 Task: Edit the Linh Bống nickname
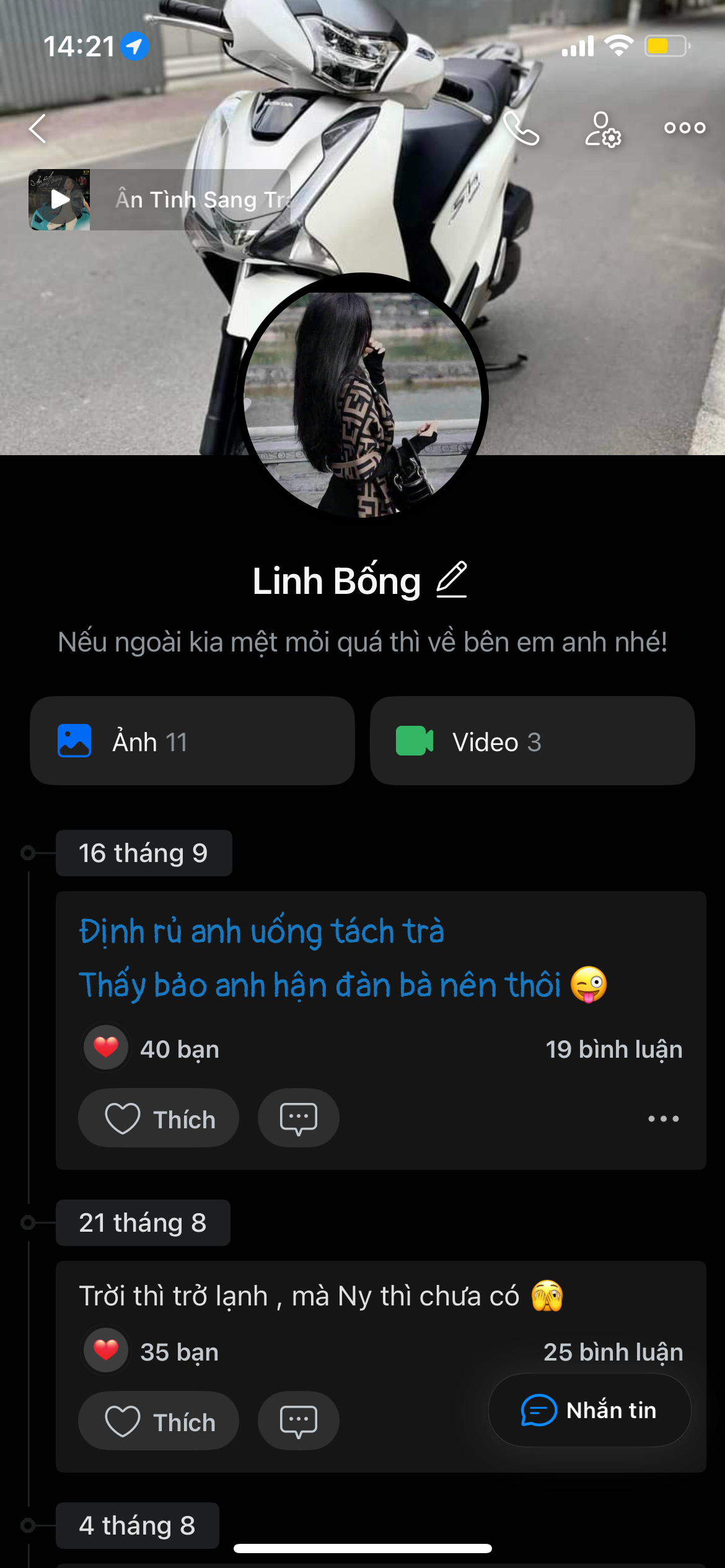[452, 580]
